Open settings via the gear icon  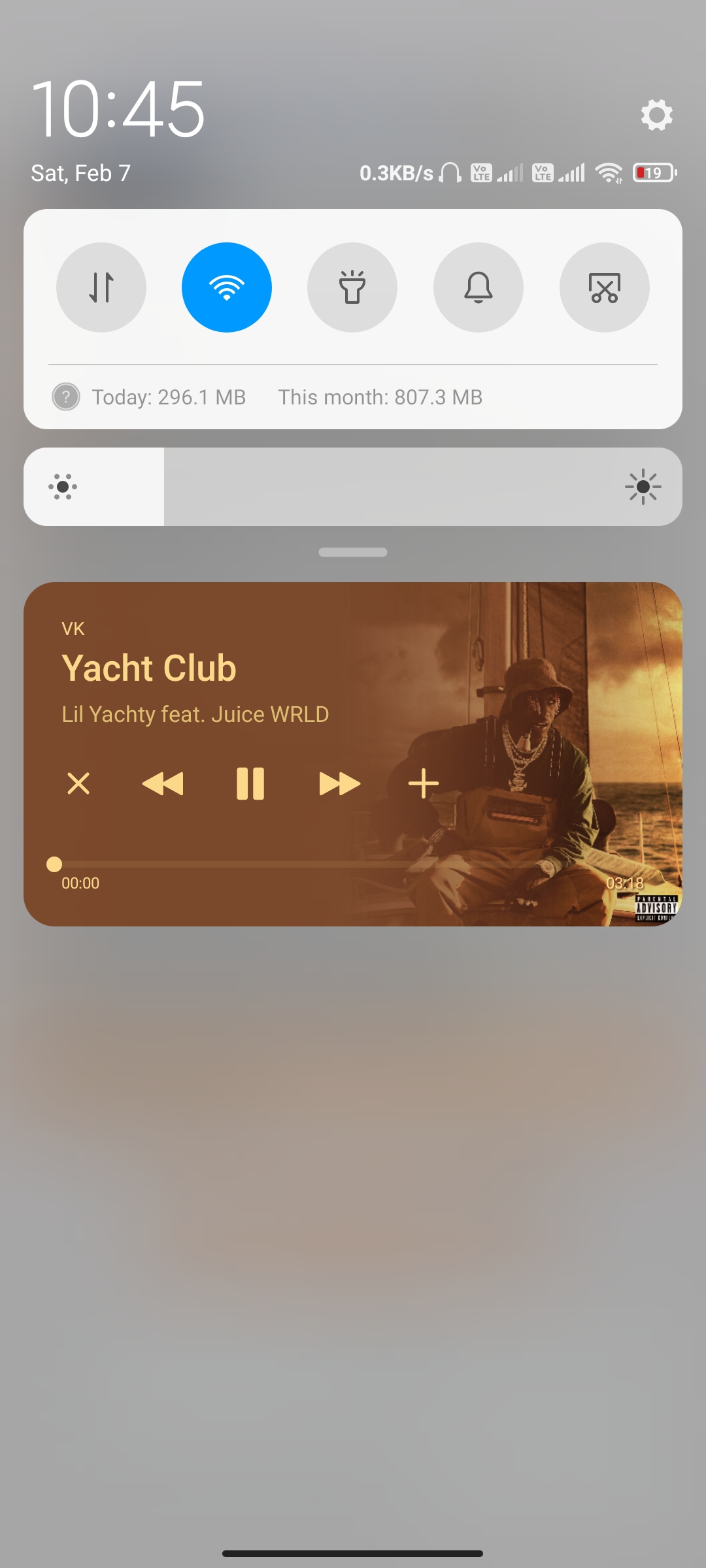click(x=656, y=115)
